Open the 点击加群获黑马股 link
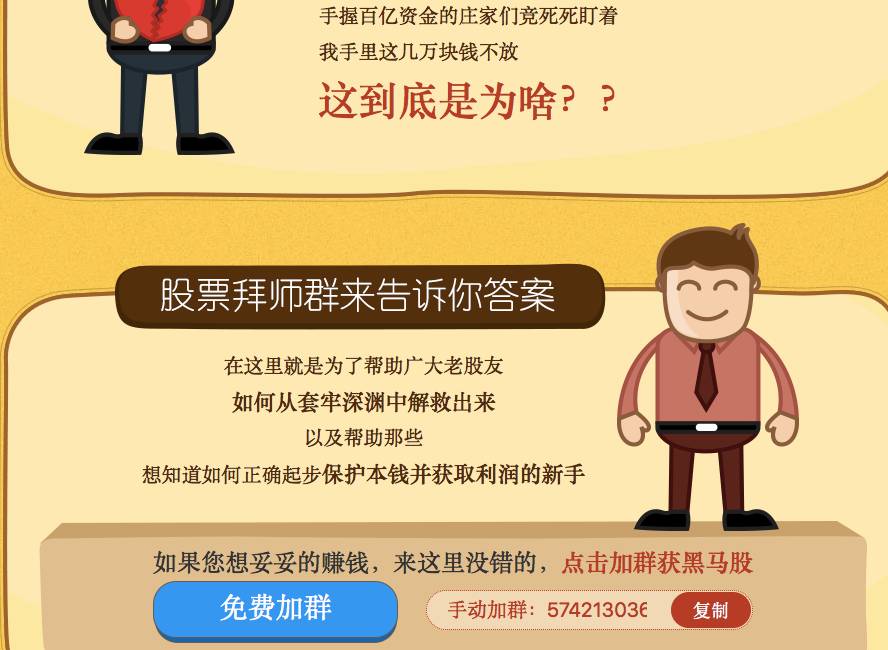888x650 pixels. point(657,563)
